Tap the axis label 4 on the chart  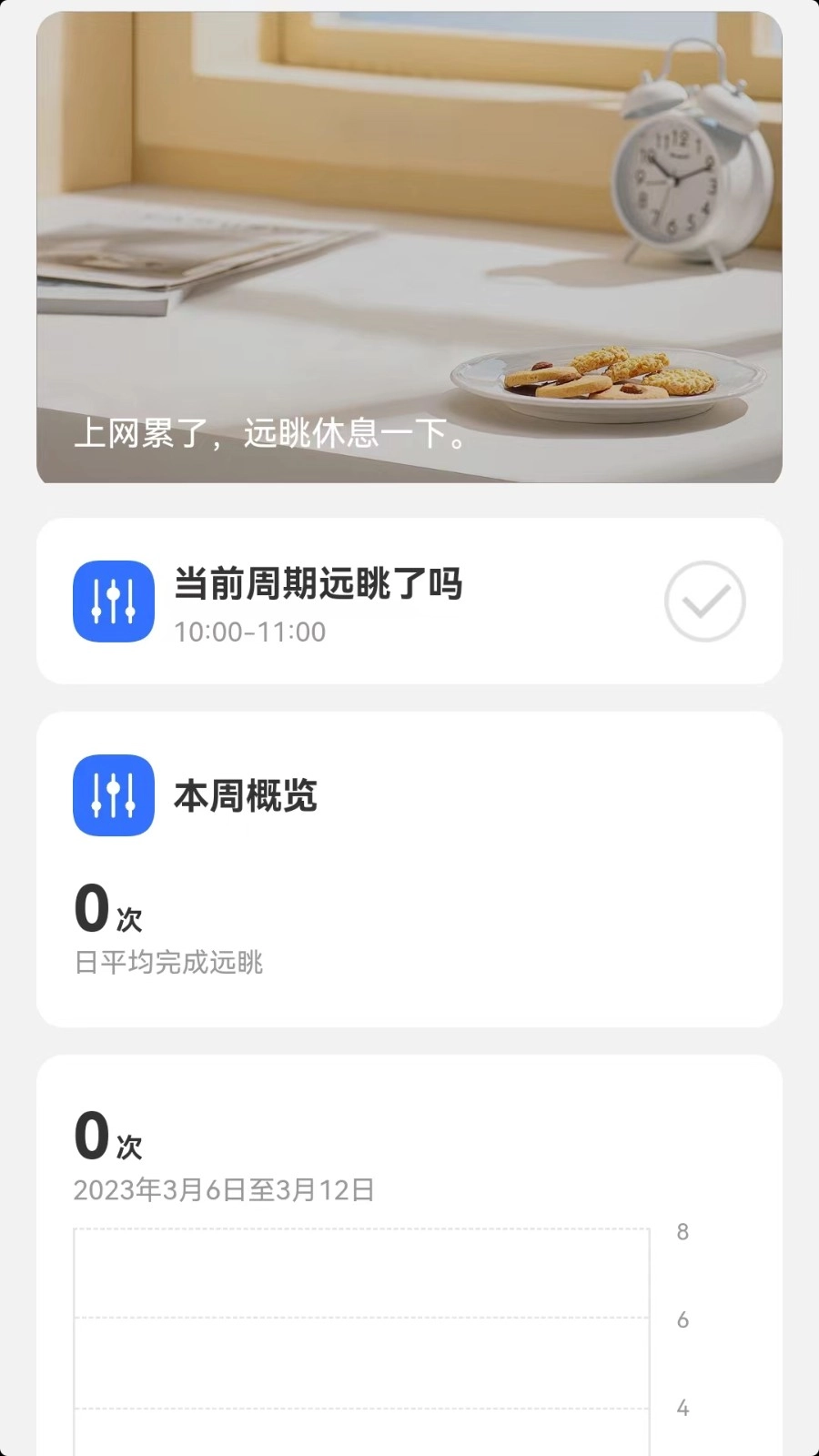point(682,1409)
